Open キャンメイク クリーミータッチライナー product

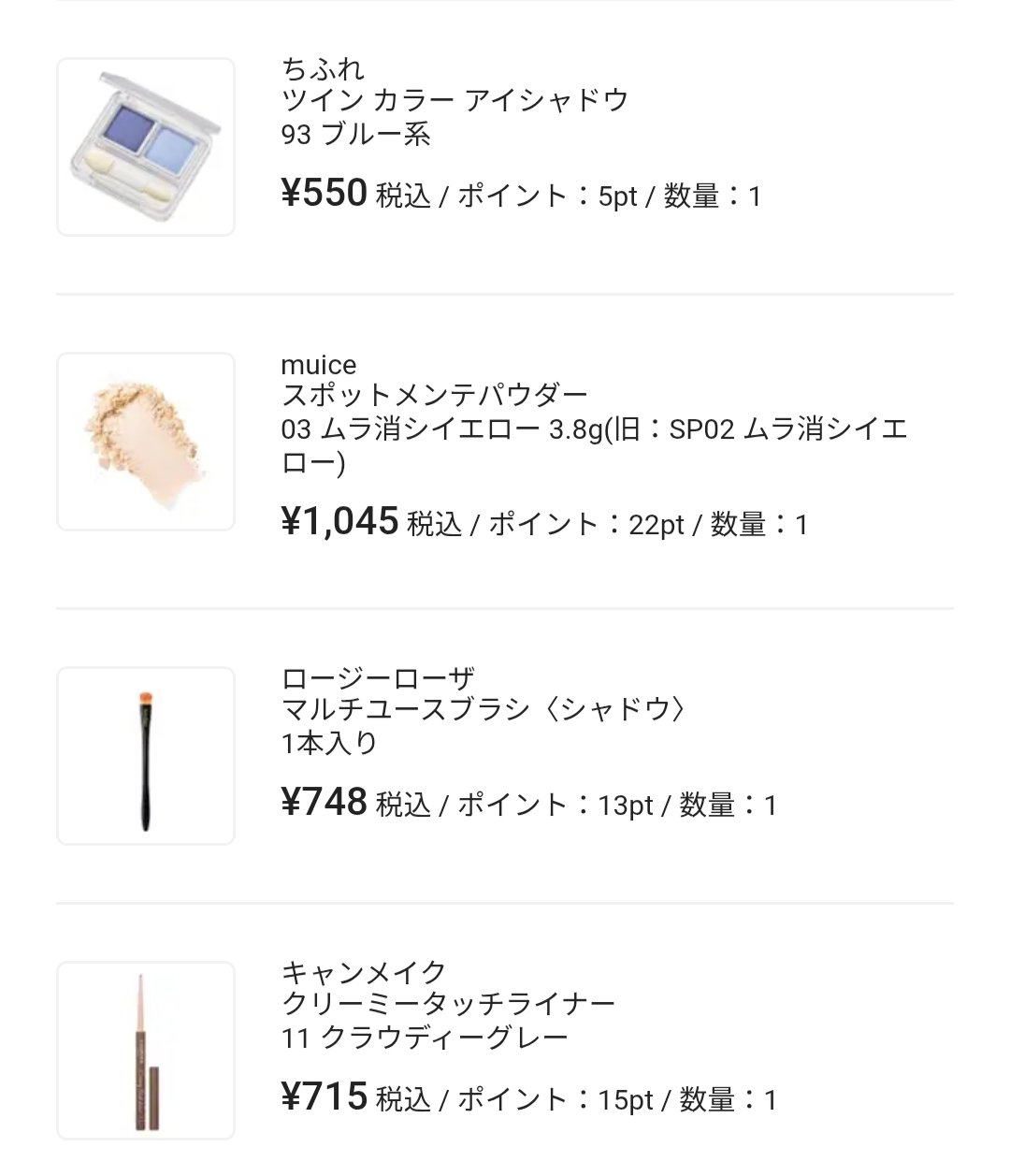click(x=449, y=1005)
